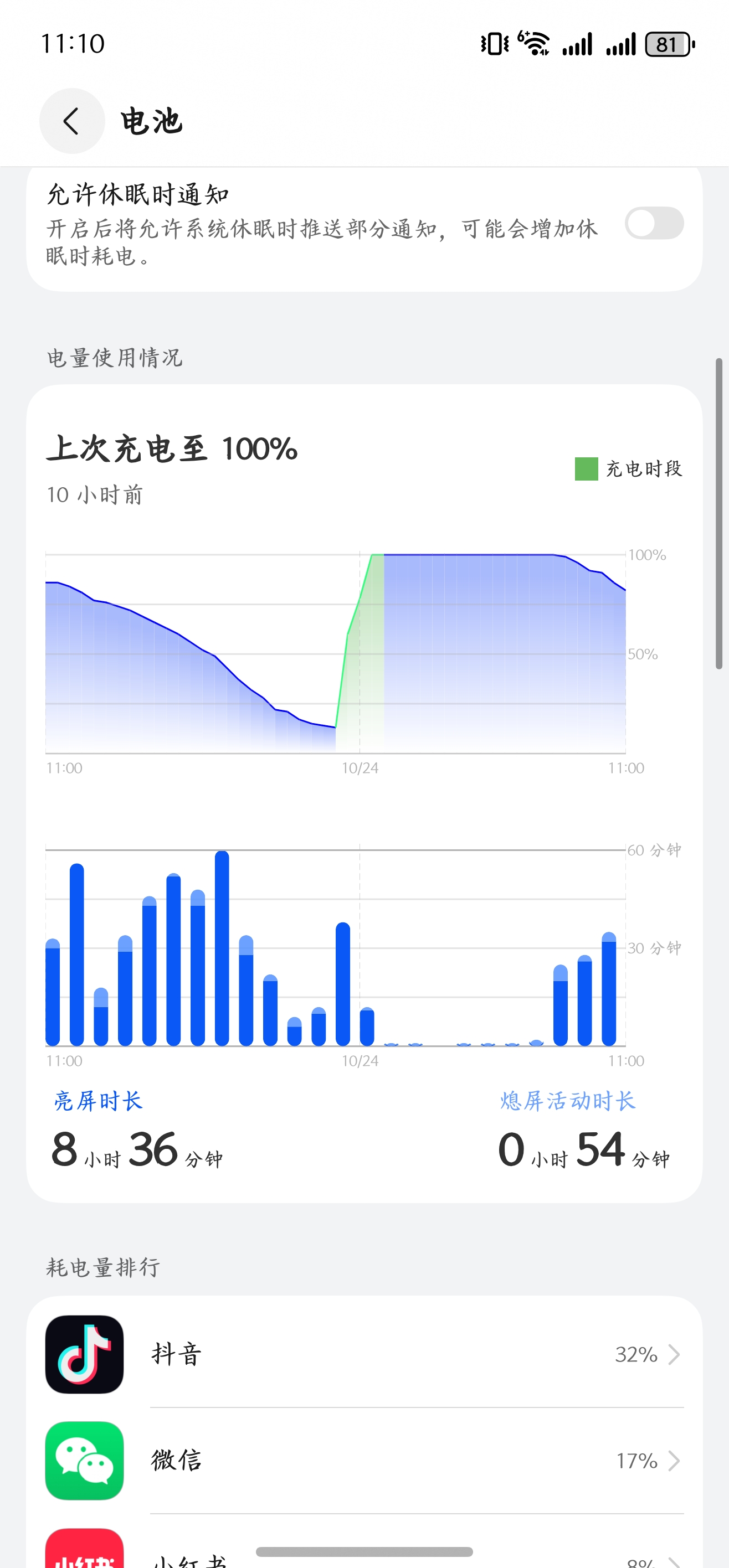
Task: Tap the Douyin app icon
Action: pos(84,1354)
